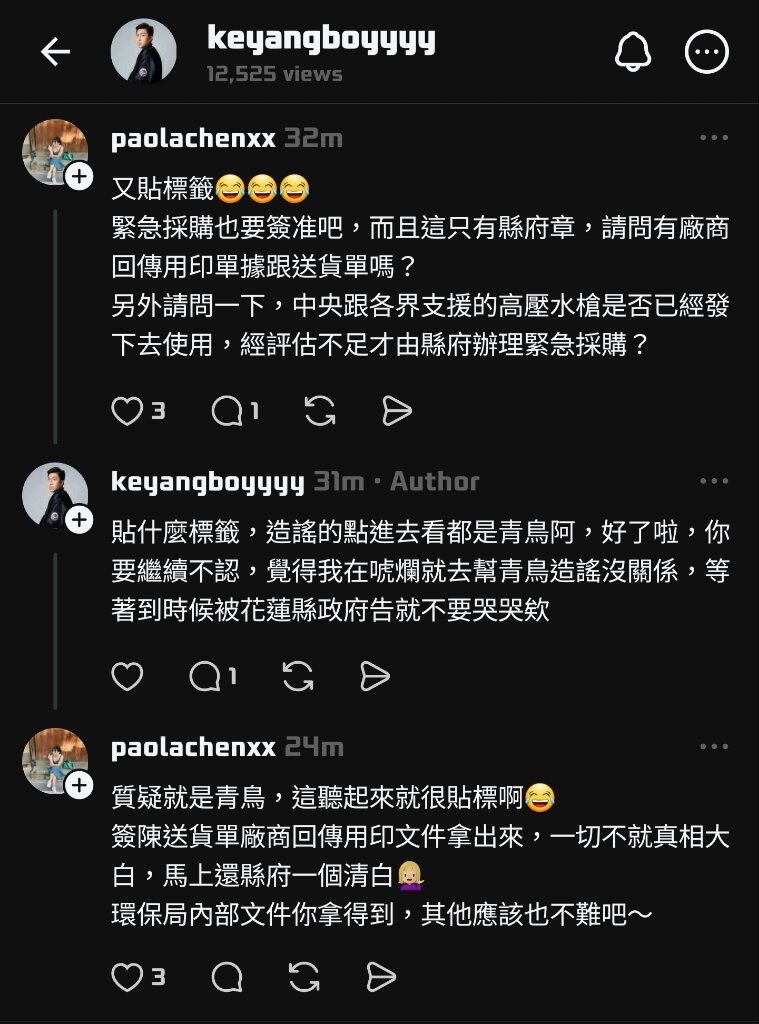Open more options on paolachenxx's 32m reply
The width and height of the screenshot is (759, 1024).
click(713, 138)
